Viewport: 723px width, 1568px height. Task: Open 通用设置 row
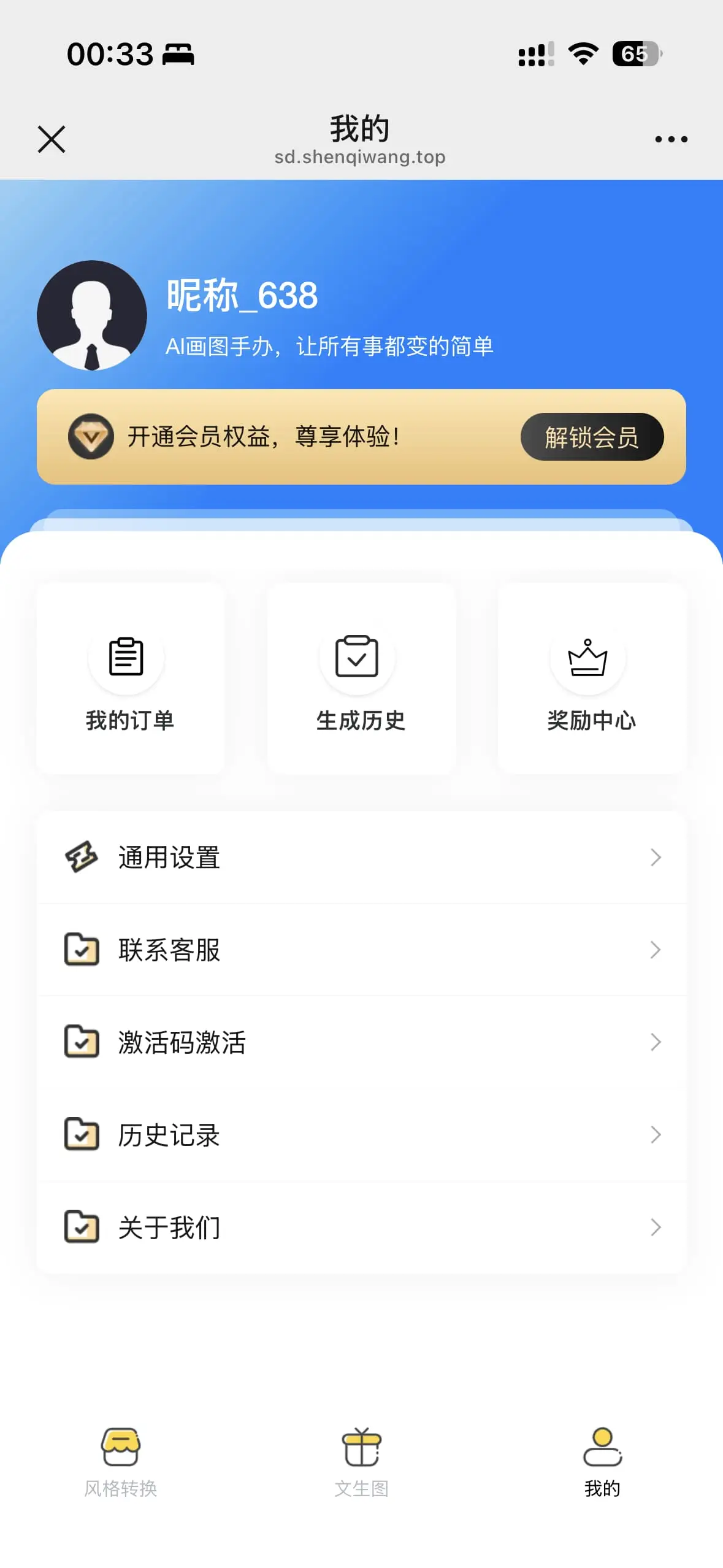[x=361, y=857]
